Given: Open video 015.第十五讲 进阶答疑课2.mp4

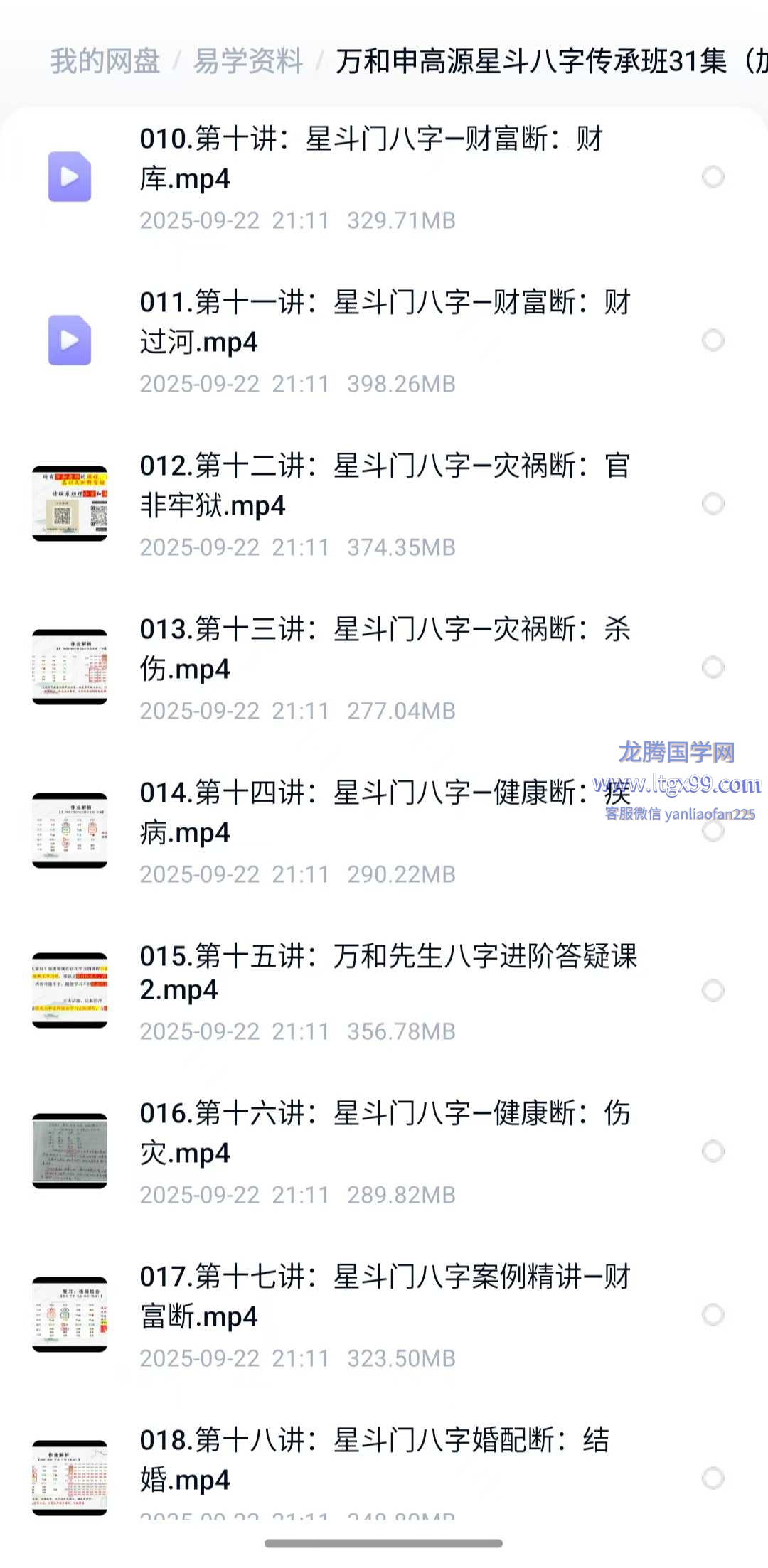Looking at the screenshot, I should (388, 972).
